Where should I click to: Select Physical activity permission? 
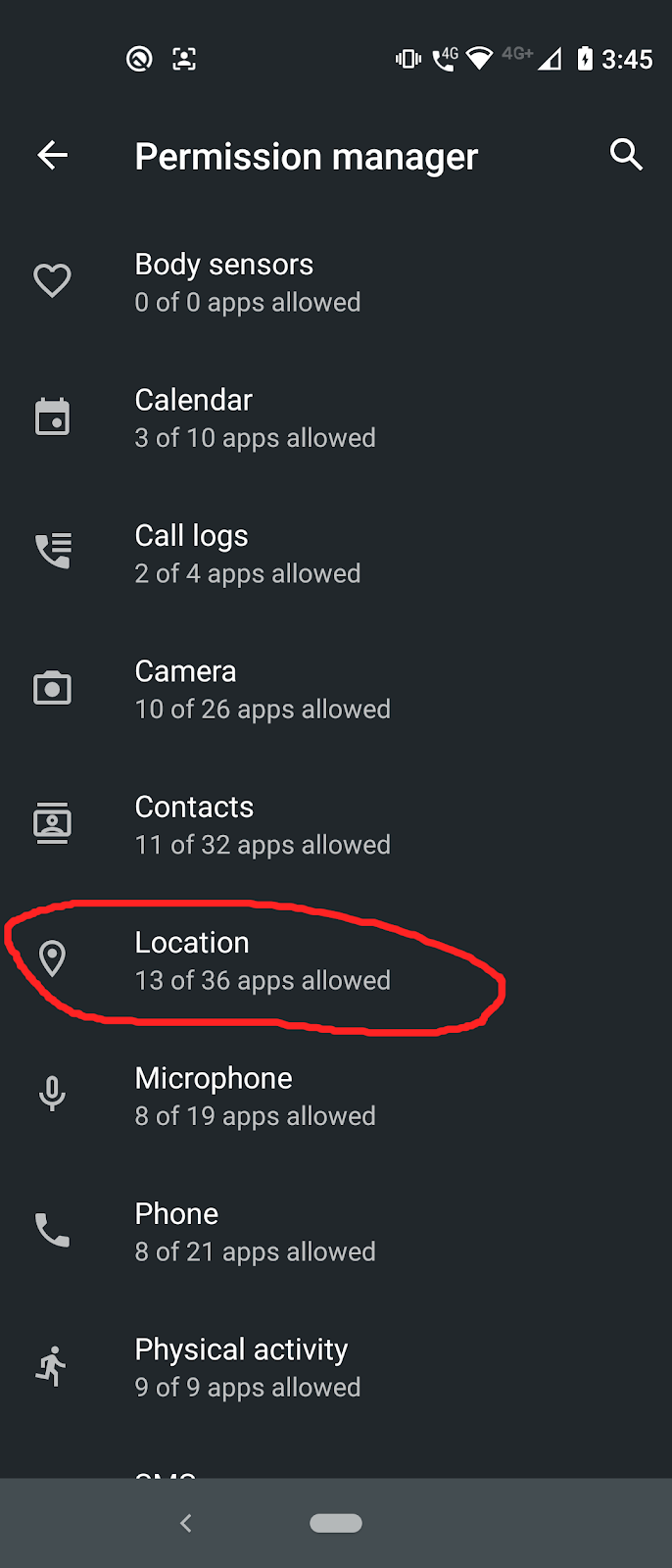pyautogui.click(x=248, y=1368)
